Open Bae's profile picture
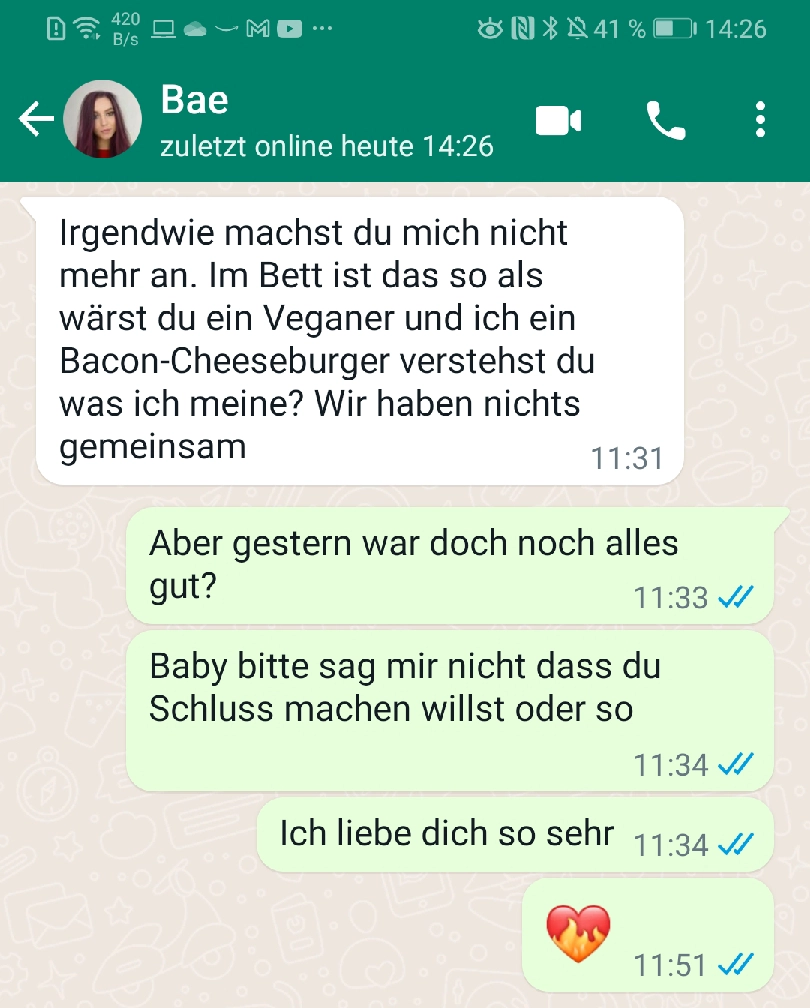 (102, 120)
